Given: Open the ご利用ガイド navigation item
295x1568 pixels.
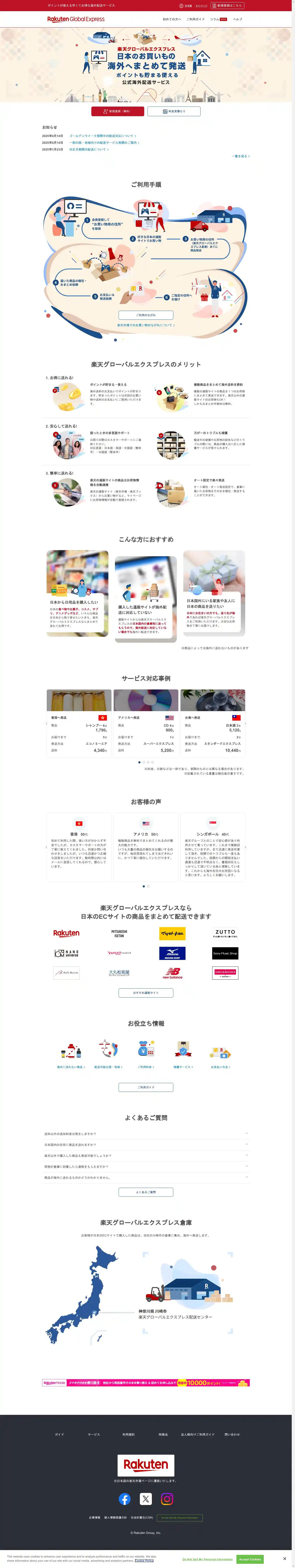Looking at the screenshot, I should (x=195, y=19).
